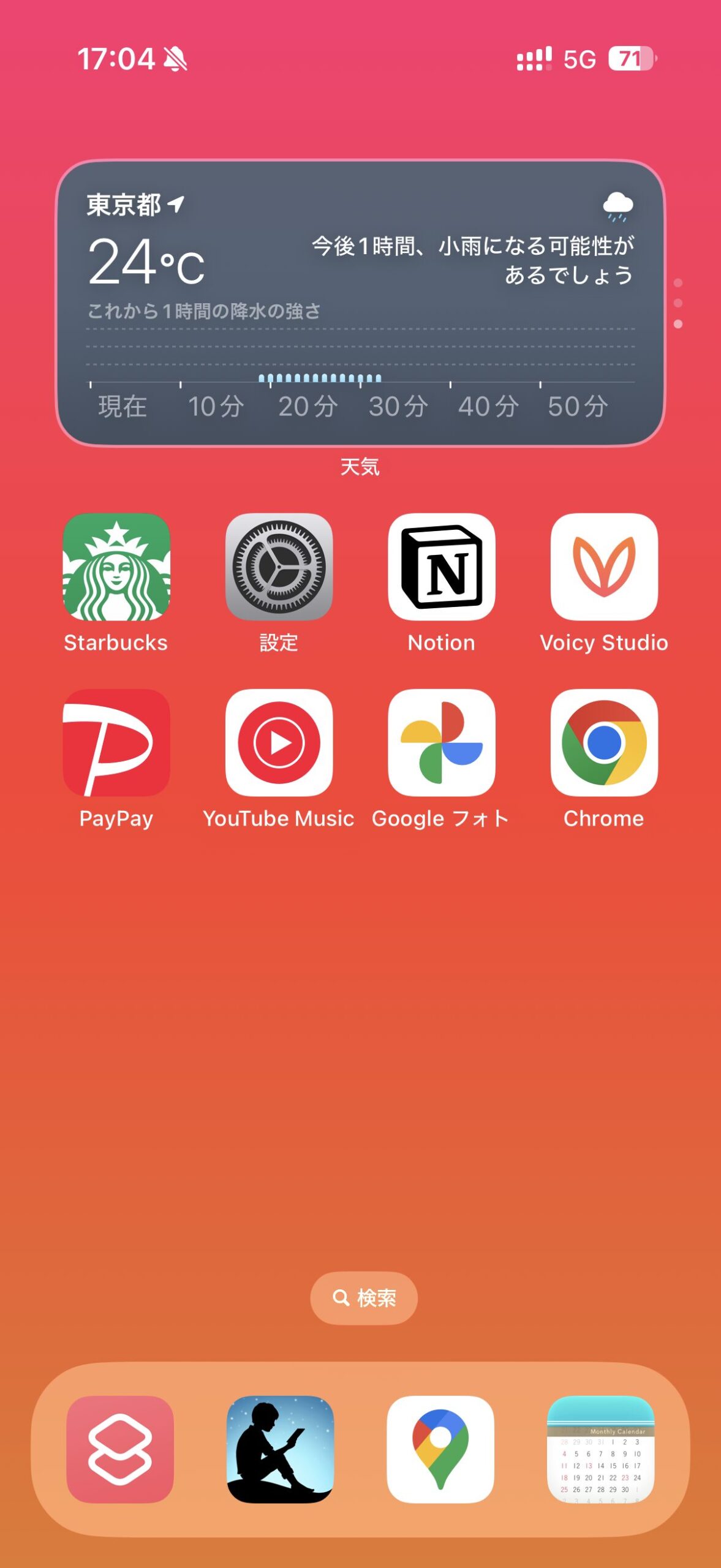This screenshot has height=1568, width=721.
Task: Open the Tokyo weather widget
Action: [360, 303]
